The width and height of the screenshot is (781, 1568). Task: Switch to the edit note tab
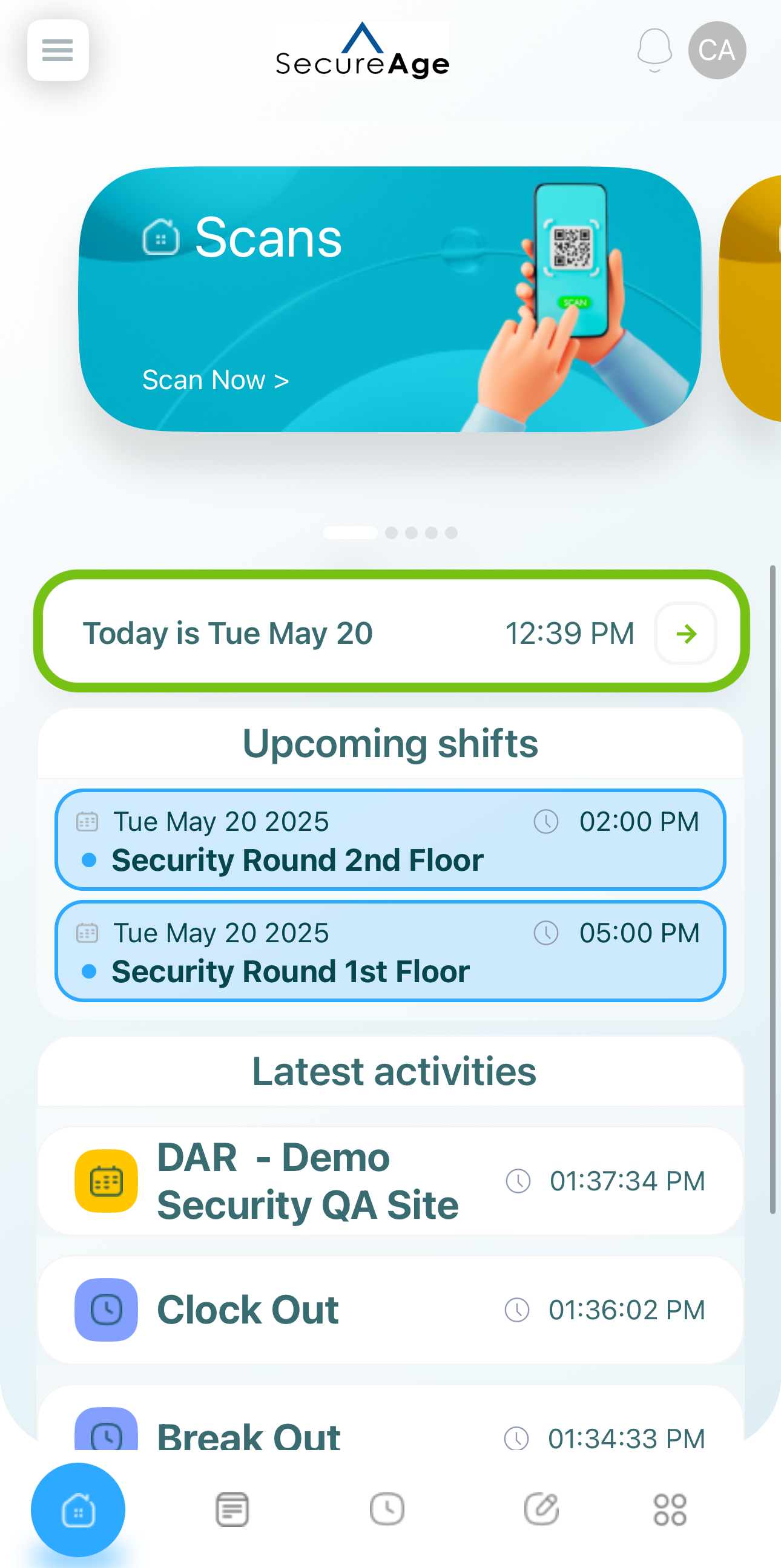click(x=541, y=1510)
